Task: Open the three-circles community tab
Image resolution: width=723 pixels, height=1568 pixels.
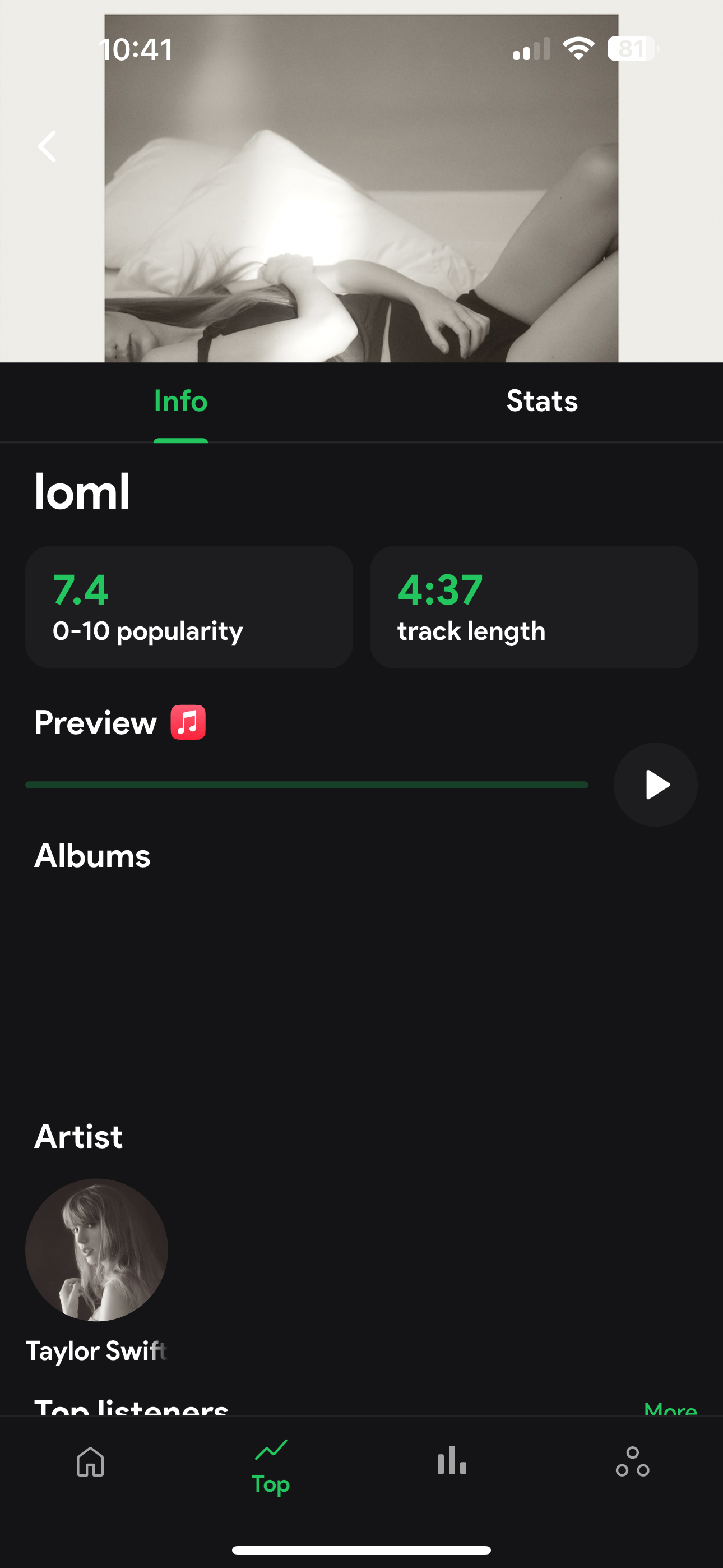Action: [x=632, y=1462]
